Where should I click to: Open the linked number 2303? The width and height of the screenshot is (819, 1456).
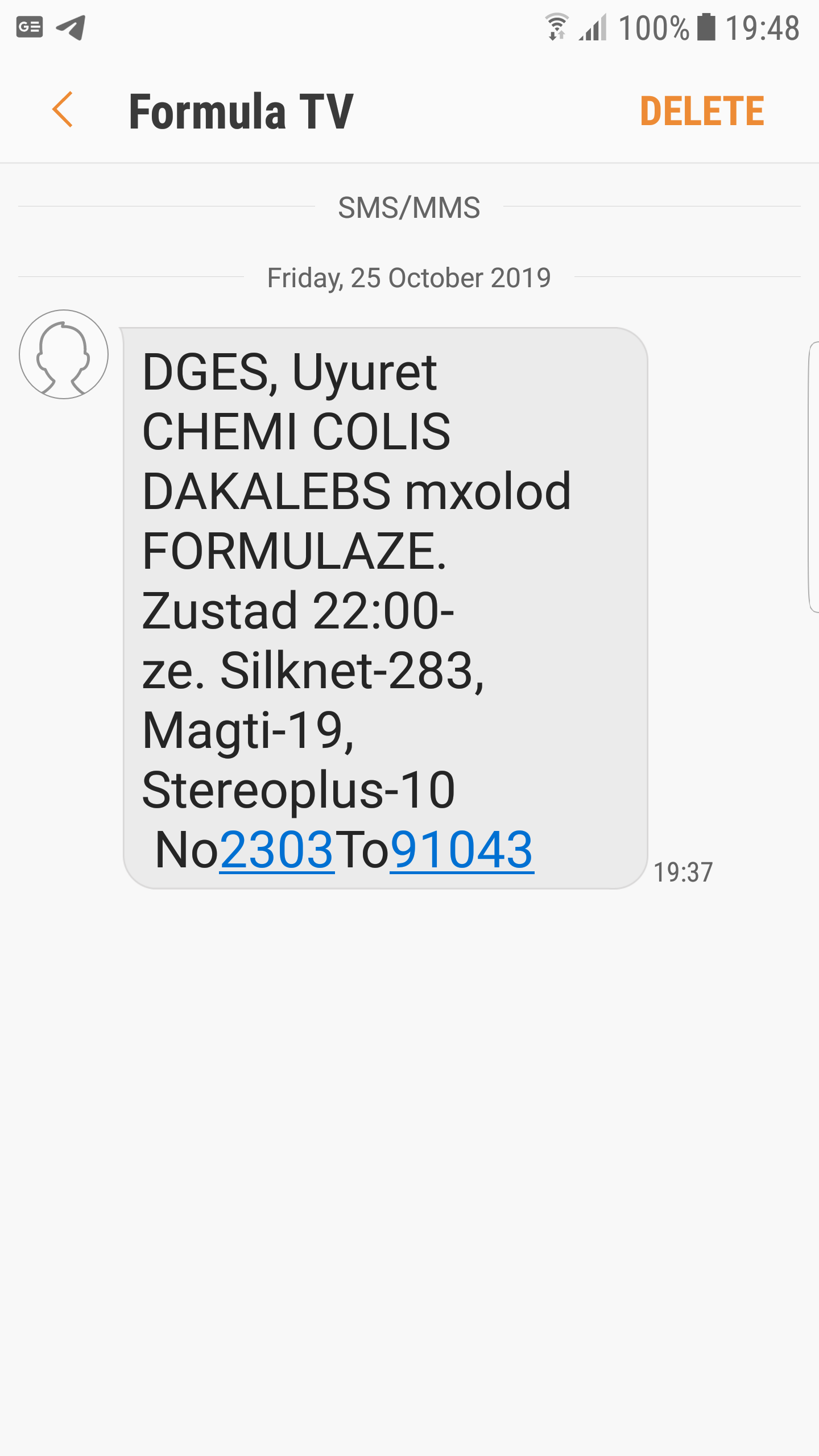click(276, 850)
